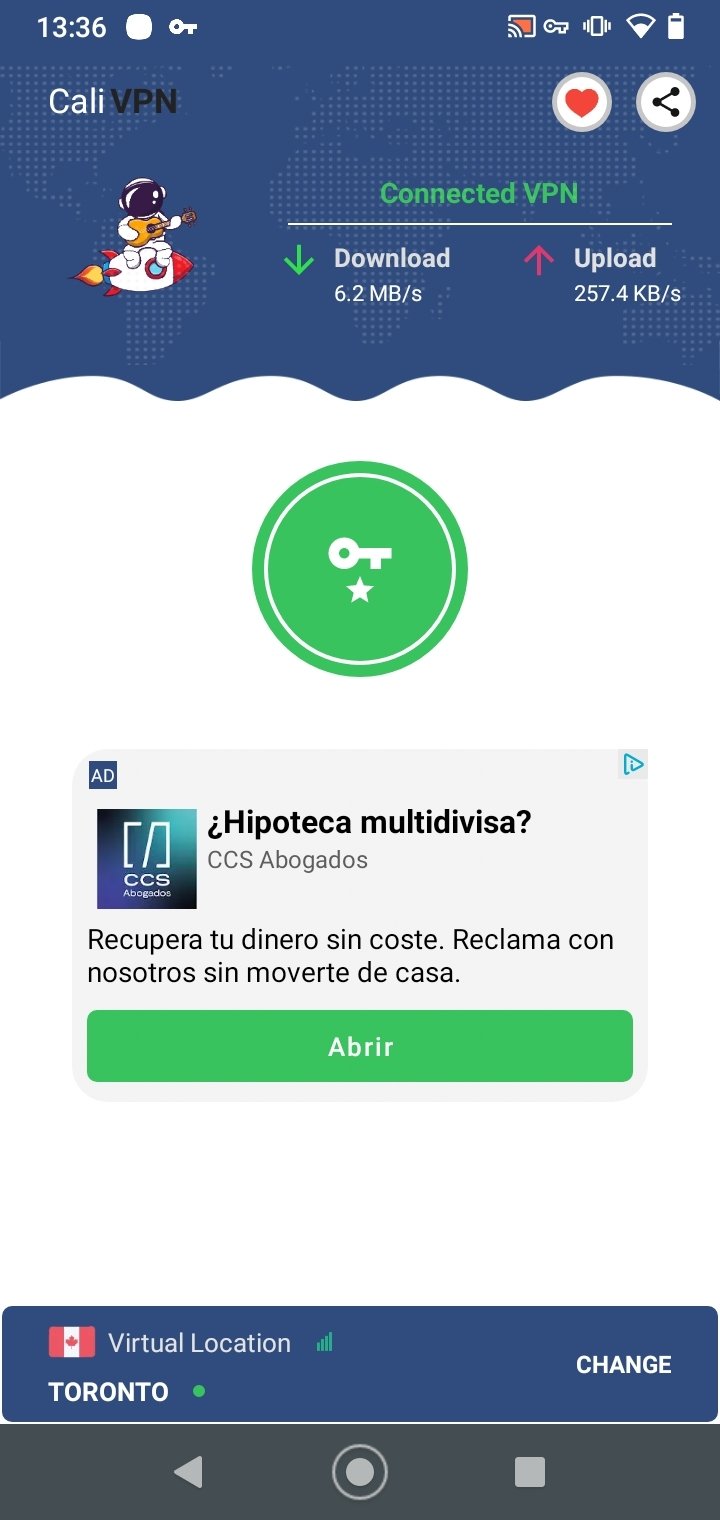This screenshot has width=720, height=1520.
Task: Tap the heart favorite icon
Action: click(x=582, y=102)
